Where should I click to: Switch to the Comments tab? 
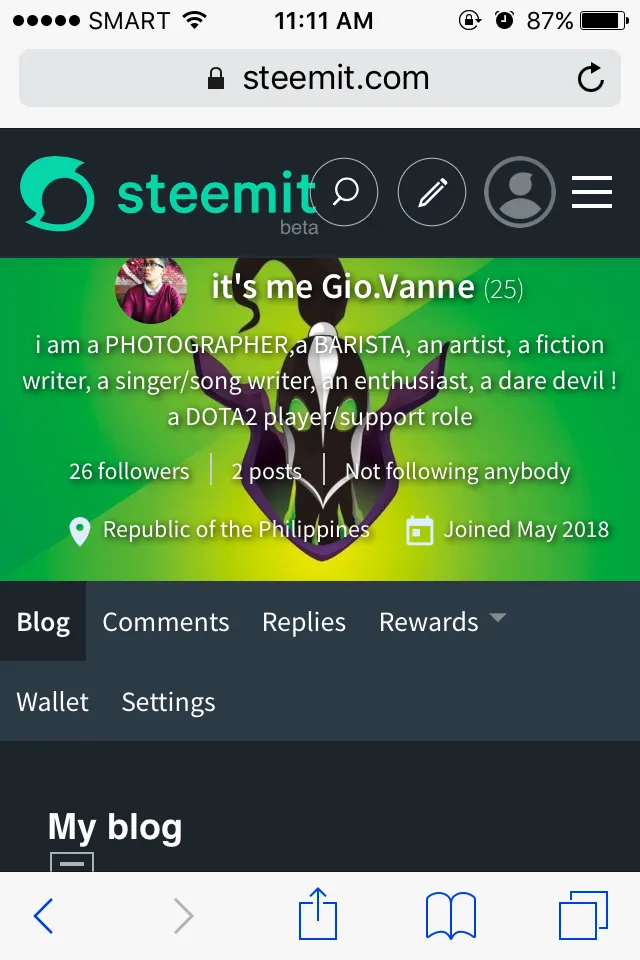click(x=166, y=622)
